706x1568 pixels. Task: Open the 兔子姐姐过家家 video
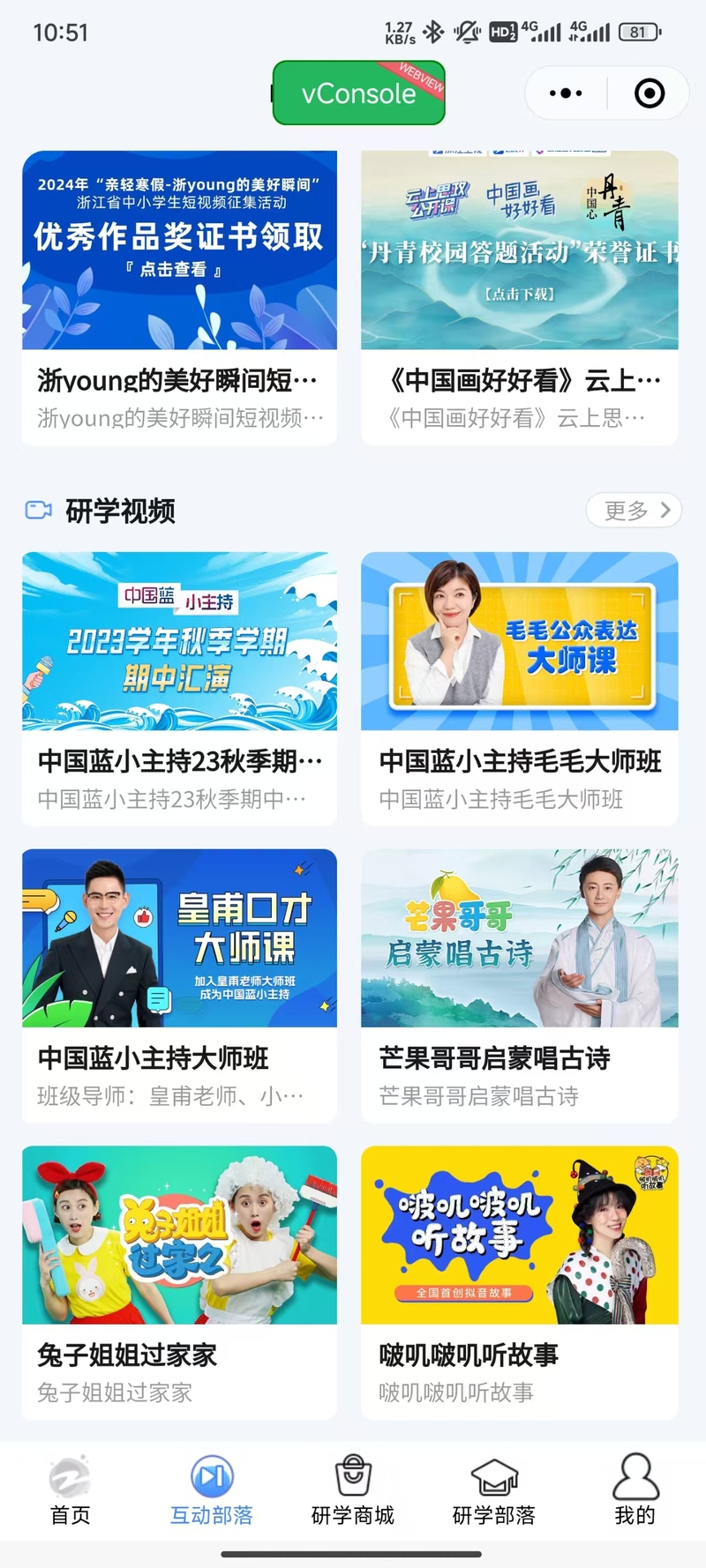tap(179, 1283)
